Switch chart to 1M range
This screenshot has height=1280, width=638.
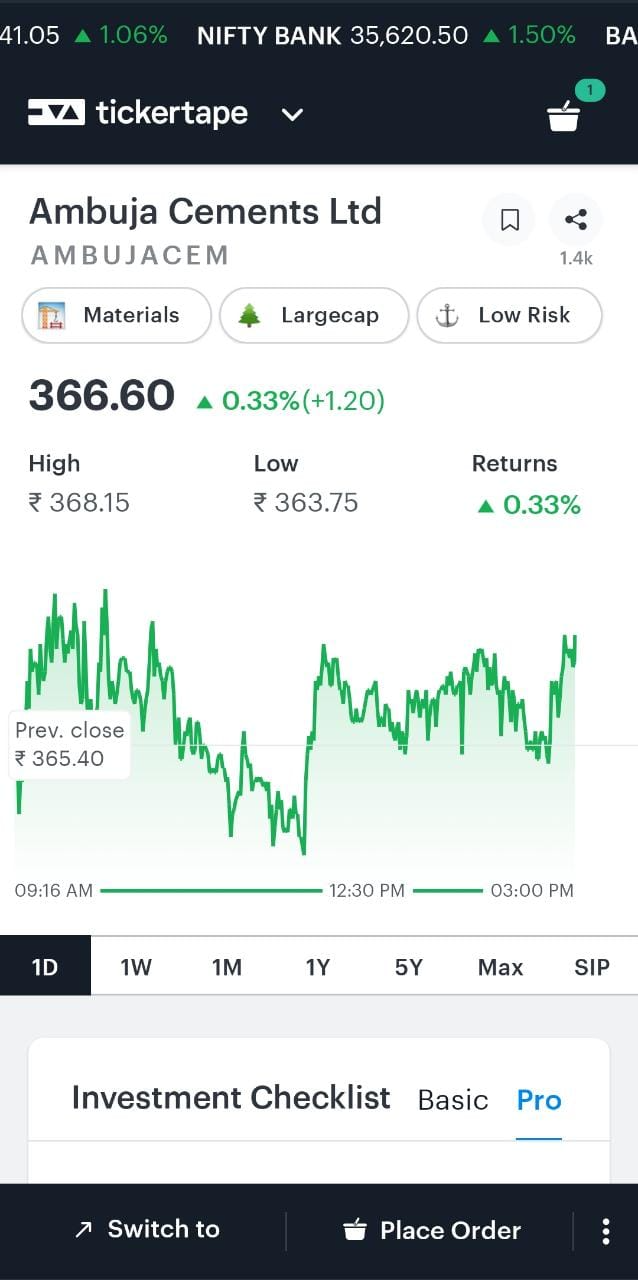click(227, 967)
